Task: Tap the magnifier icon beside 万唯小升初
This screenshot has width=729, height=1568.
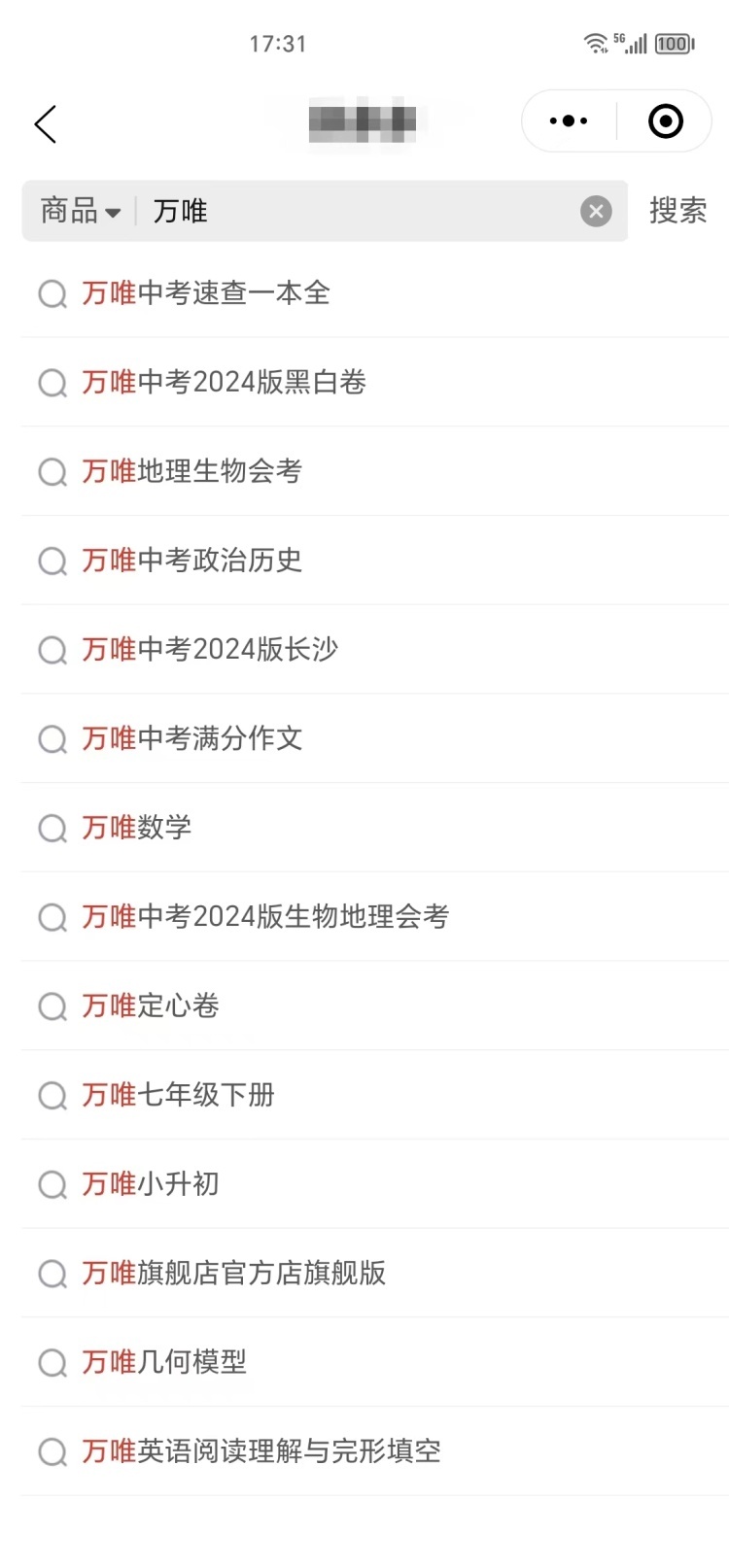Action: (52, 1184)
